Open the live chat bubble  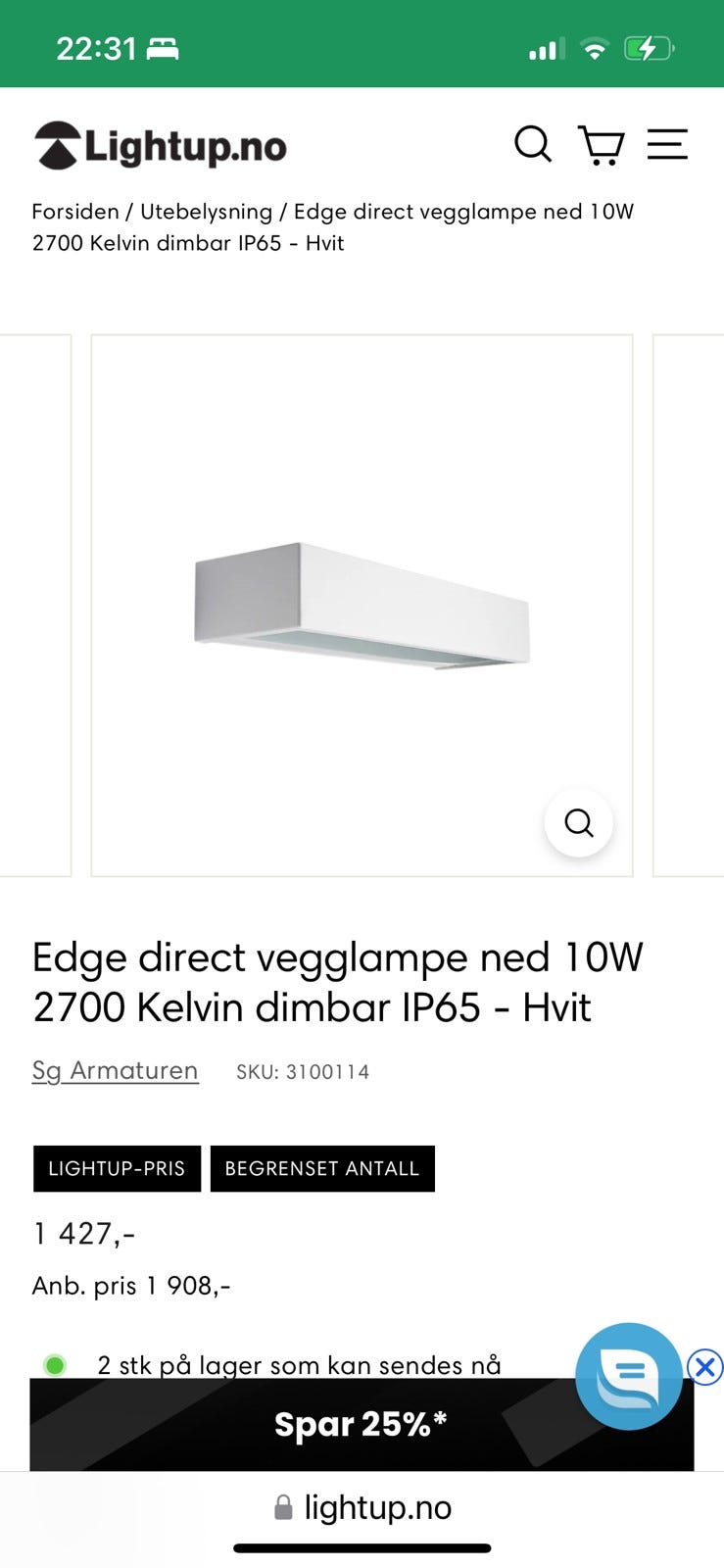pos(628,1375)
